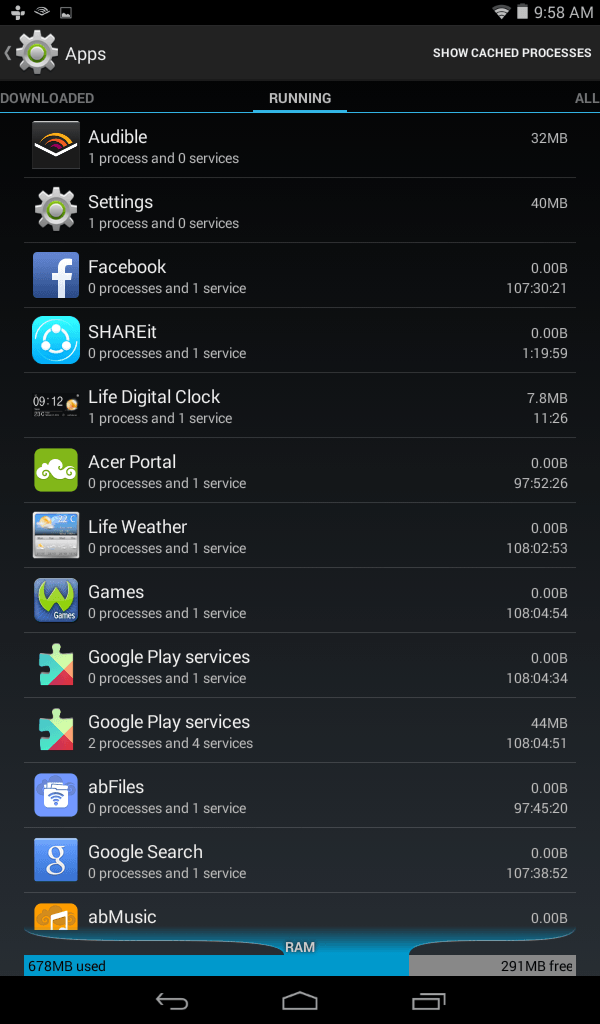Select the Games service row
Viewport: 600px width, 1024px height.
300,600
